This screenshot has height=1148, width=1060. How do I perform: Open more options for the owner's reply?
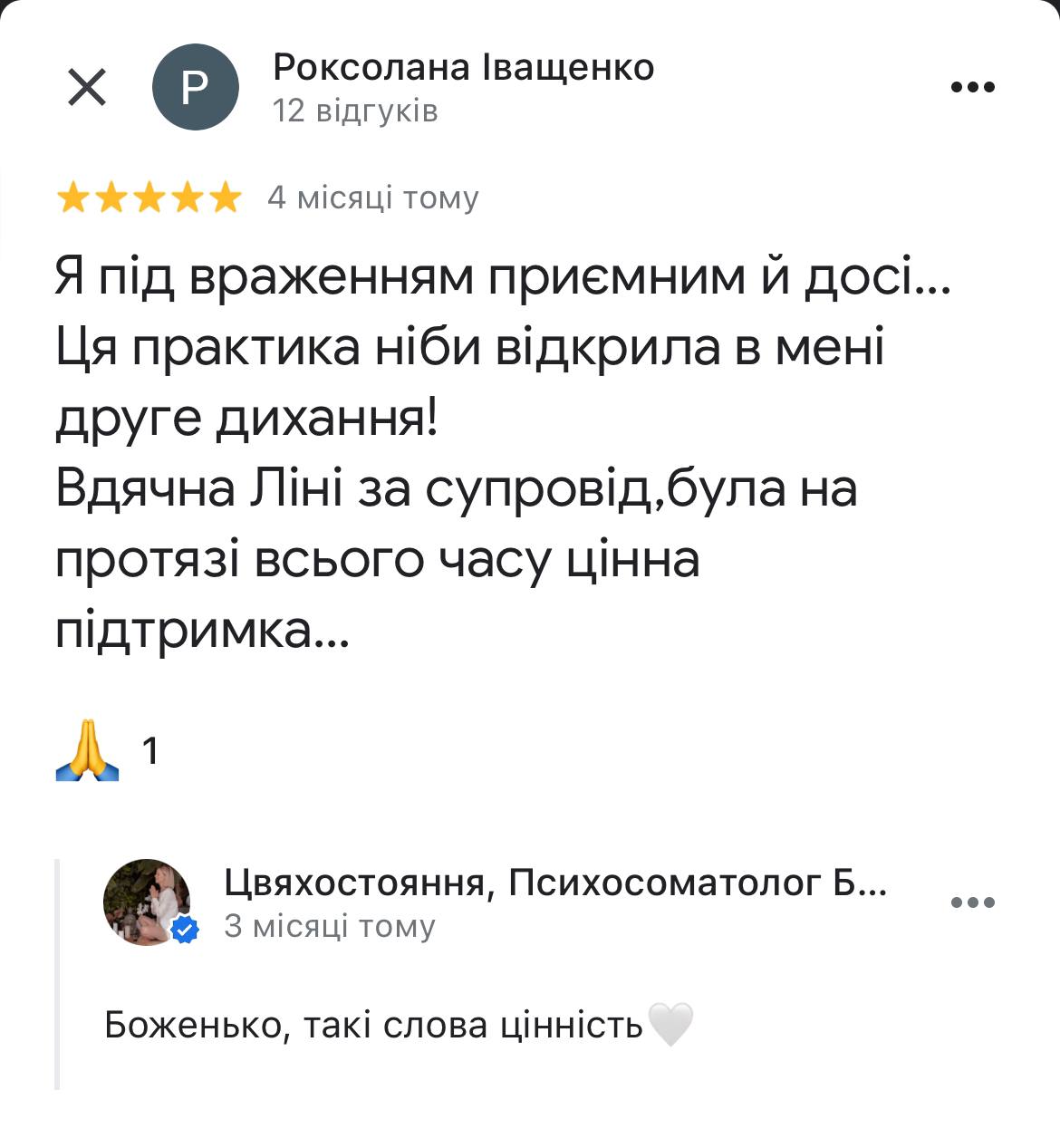coord(973,902)
